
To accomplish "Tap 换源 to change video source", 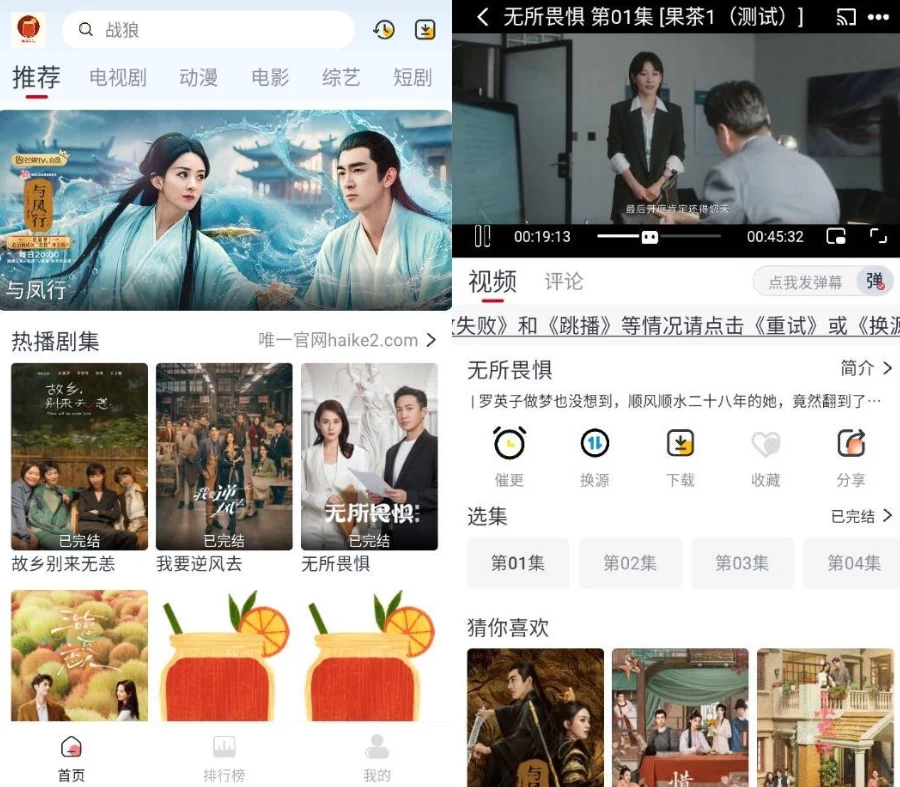I will [x=595, y=455].
